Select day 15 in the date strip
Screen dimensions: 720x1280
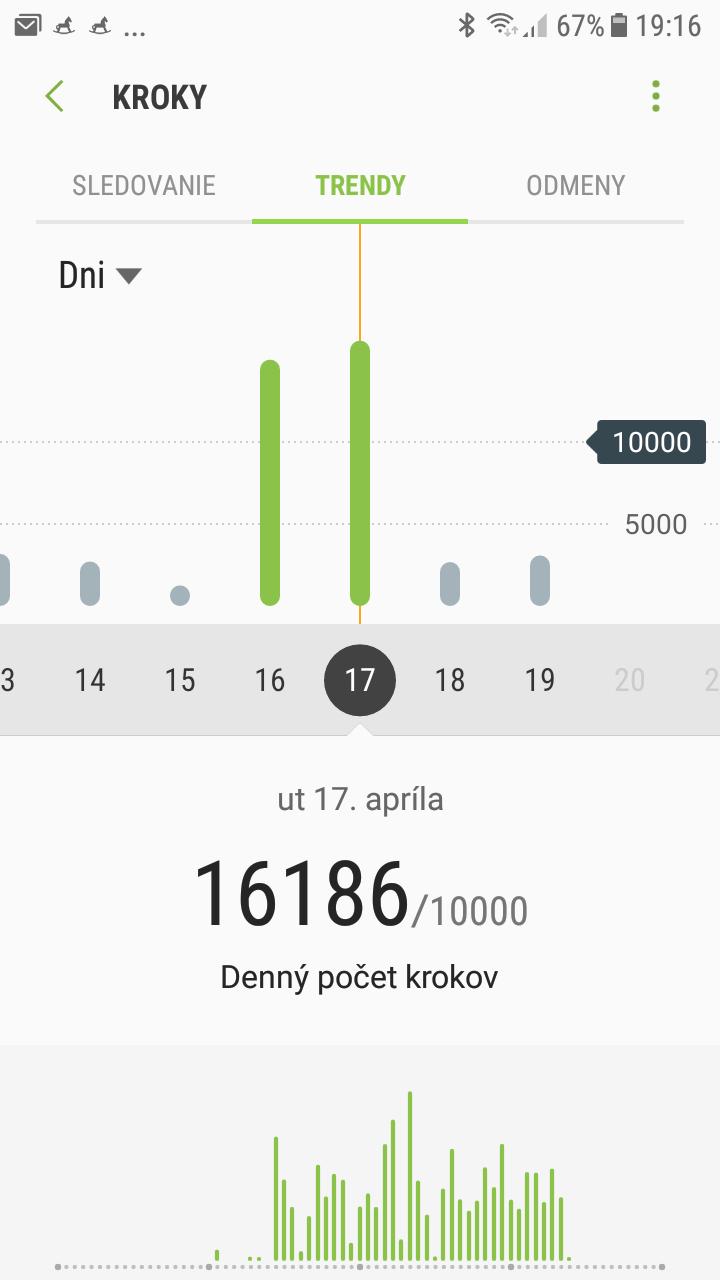[x=180, y=681]
